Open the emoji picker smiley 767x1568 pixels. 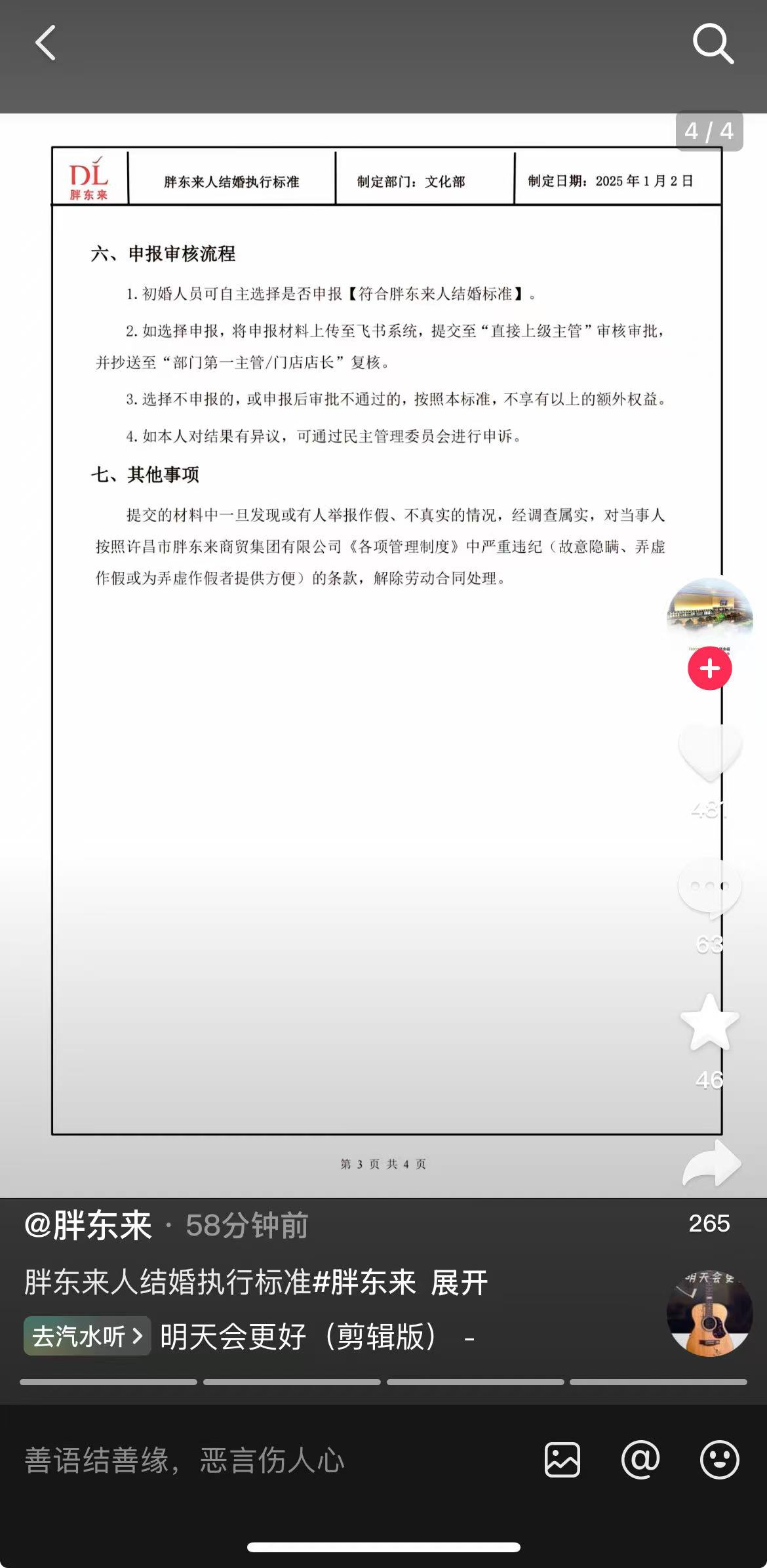coord(719,1459)
